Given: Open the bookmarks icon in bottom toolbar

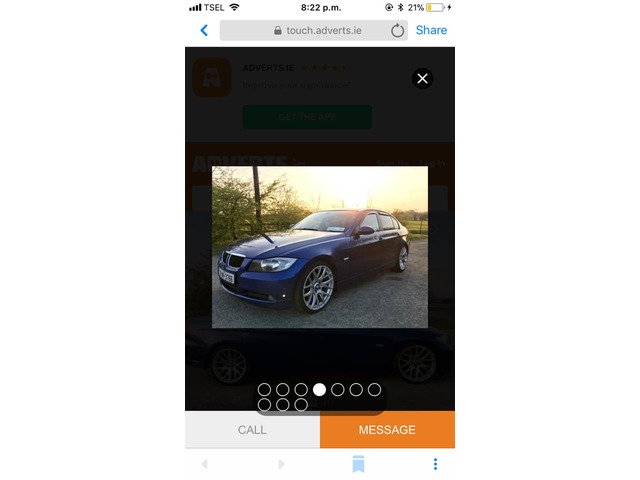Looking at the screenshot, I should point(357,464).
